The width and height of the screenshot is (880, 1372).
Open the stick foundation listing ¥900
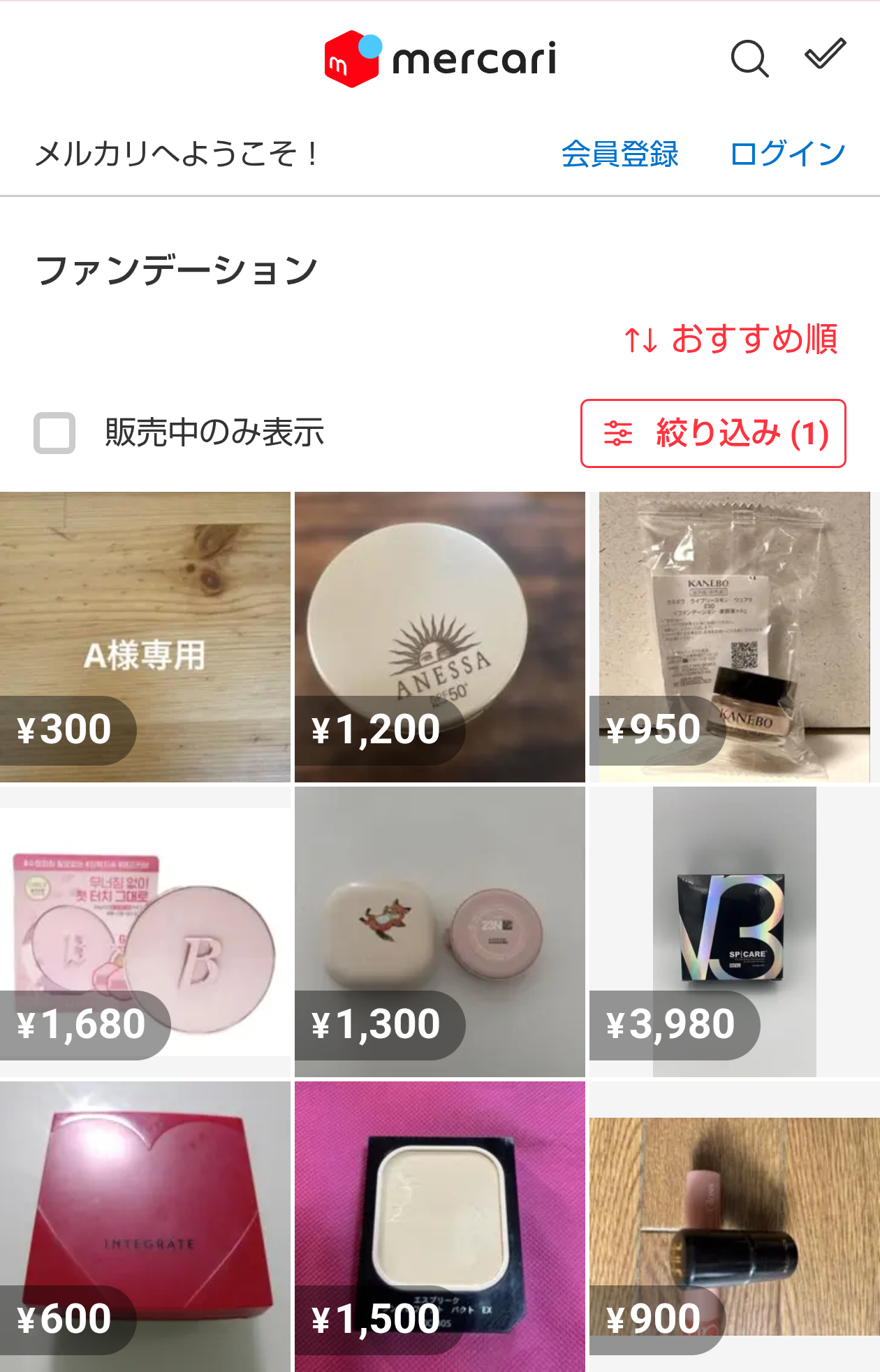pos(734,1226)
